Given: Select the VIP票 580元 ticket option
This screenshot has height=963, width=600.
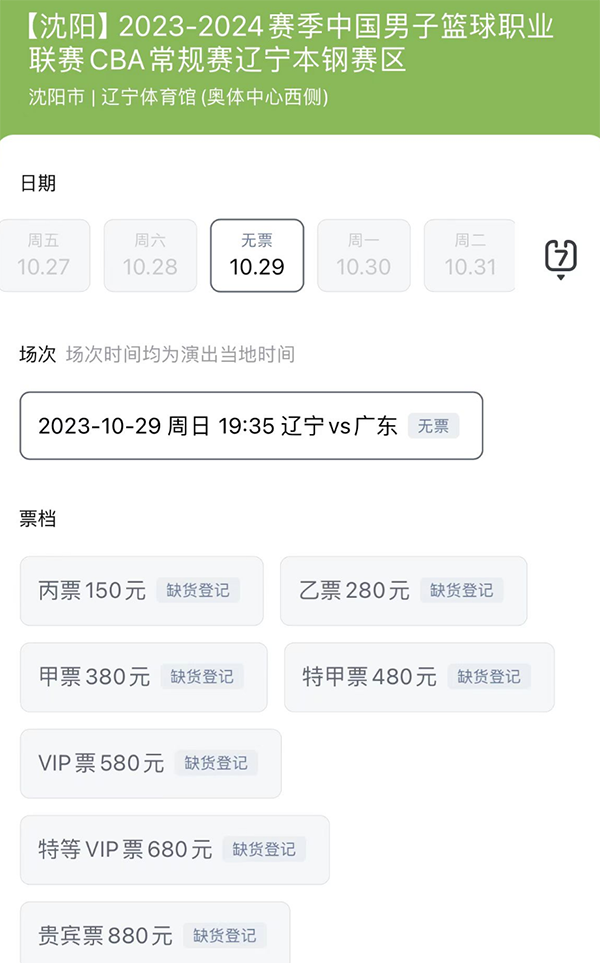Looking at the screenshot, I should click(x=151, y=764).
